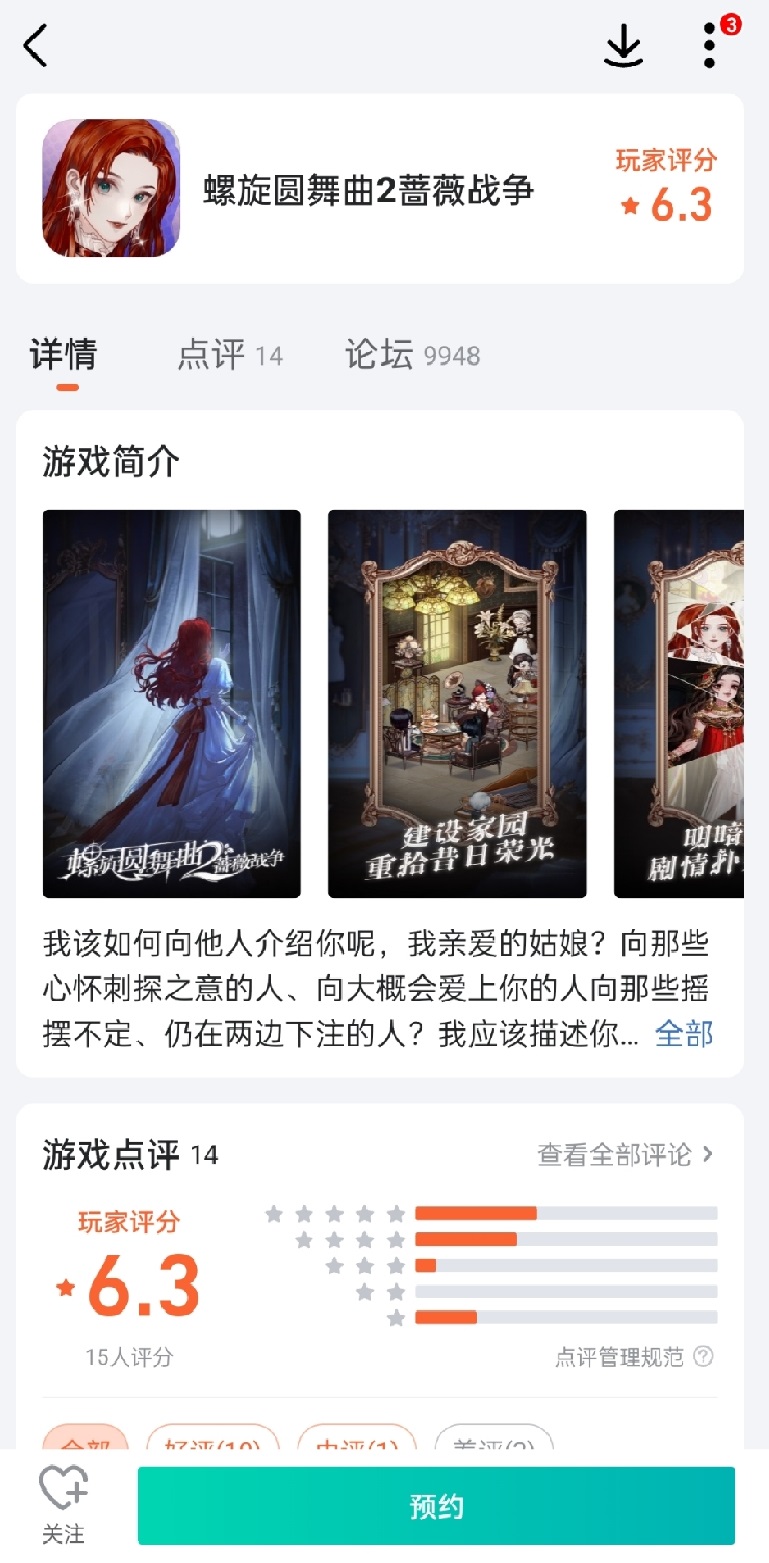The image size is (769, 1563).
Task: Open the 建设家园 screenshot
Action: point(457,703)
